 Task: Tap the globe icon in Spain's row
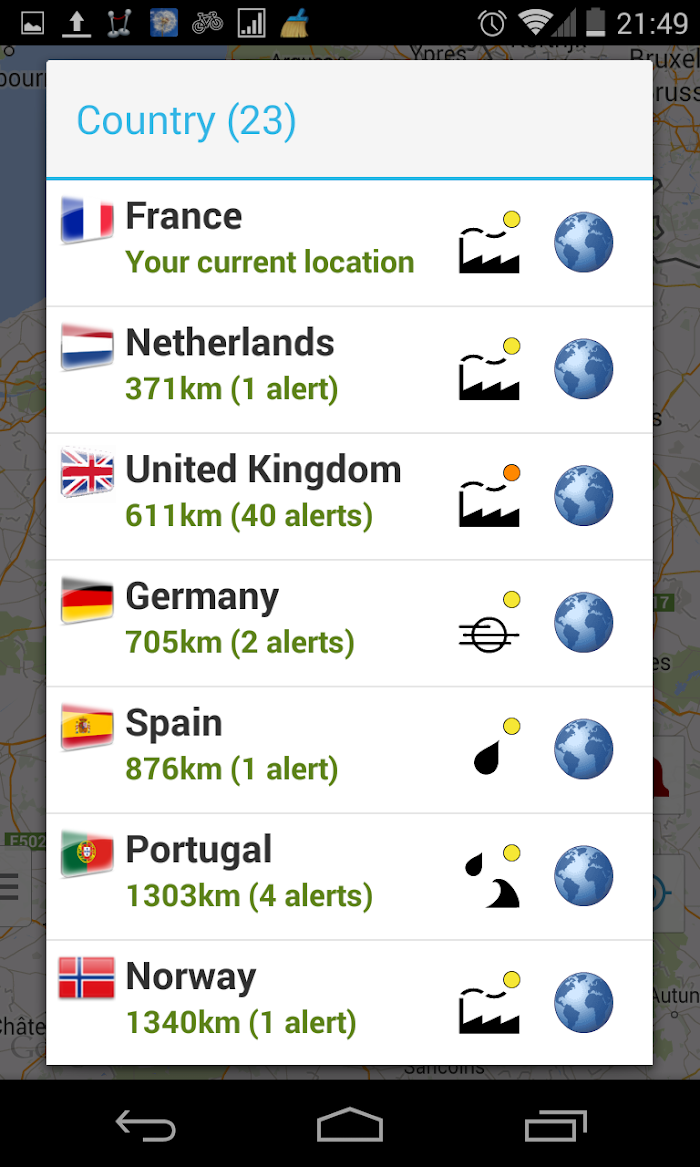584,749
